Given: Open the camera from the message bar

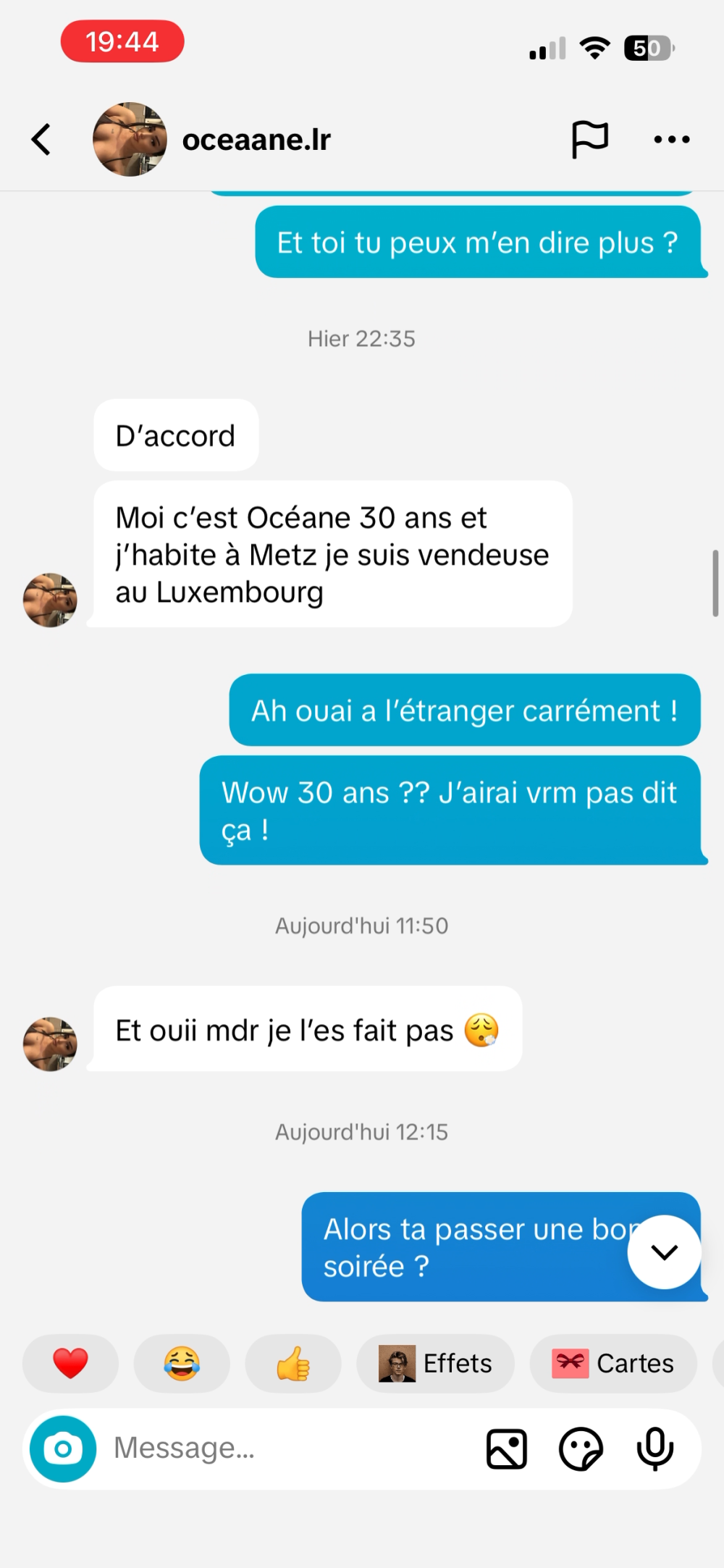Looking at the screenshot, I should (63, 1448).
